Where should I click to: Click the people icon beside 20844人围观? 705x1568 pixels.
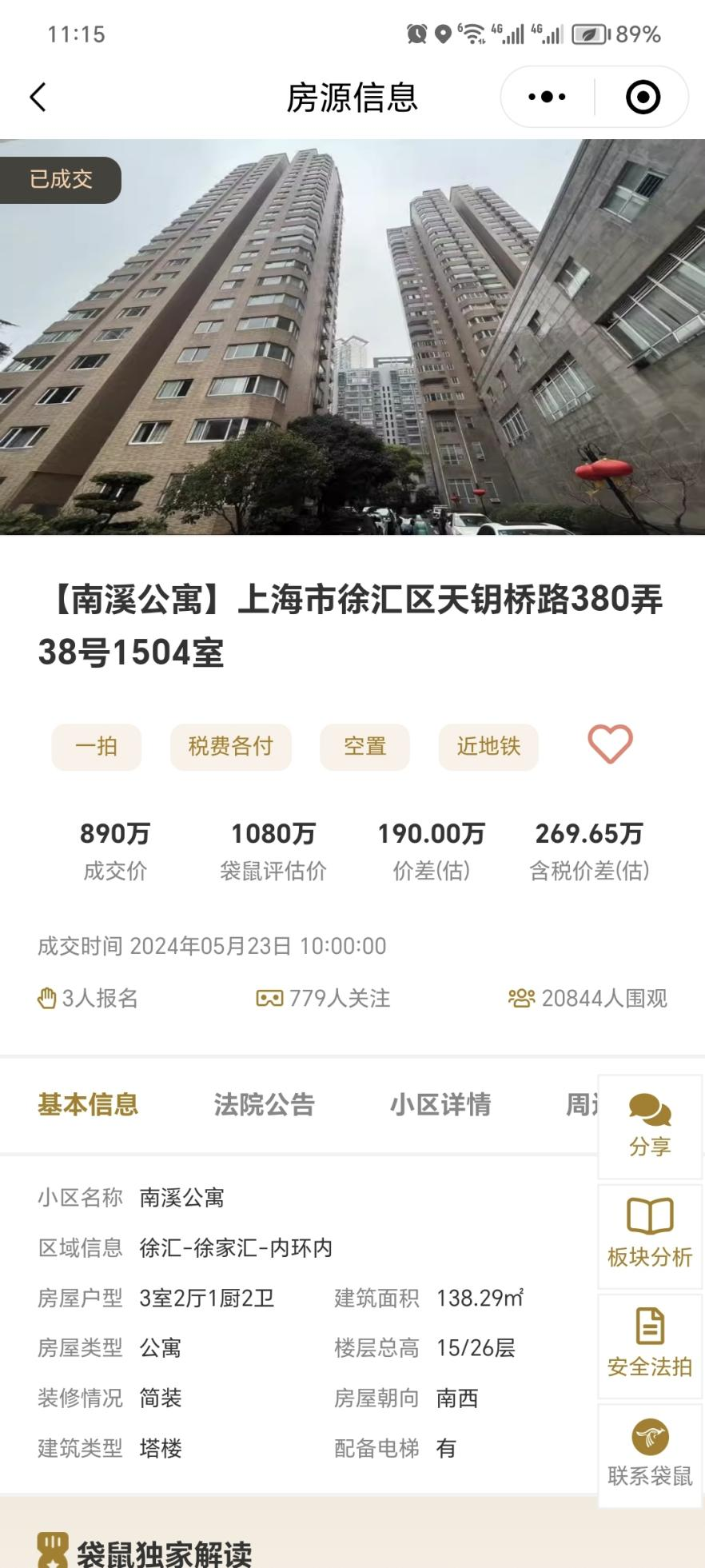pyautogui.click(x=520, y=997)
